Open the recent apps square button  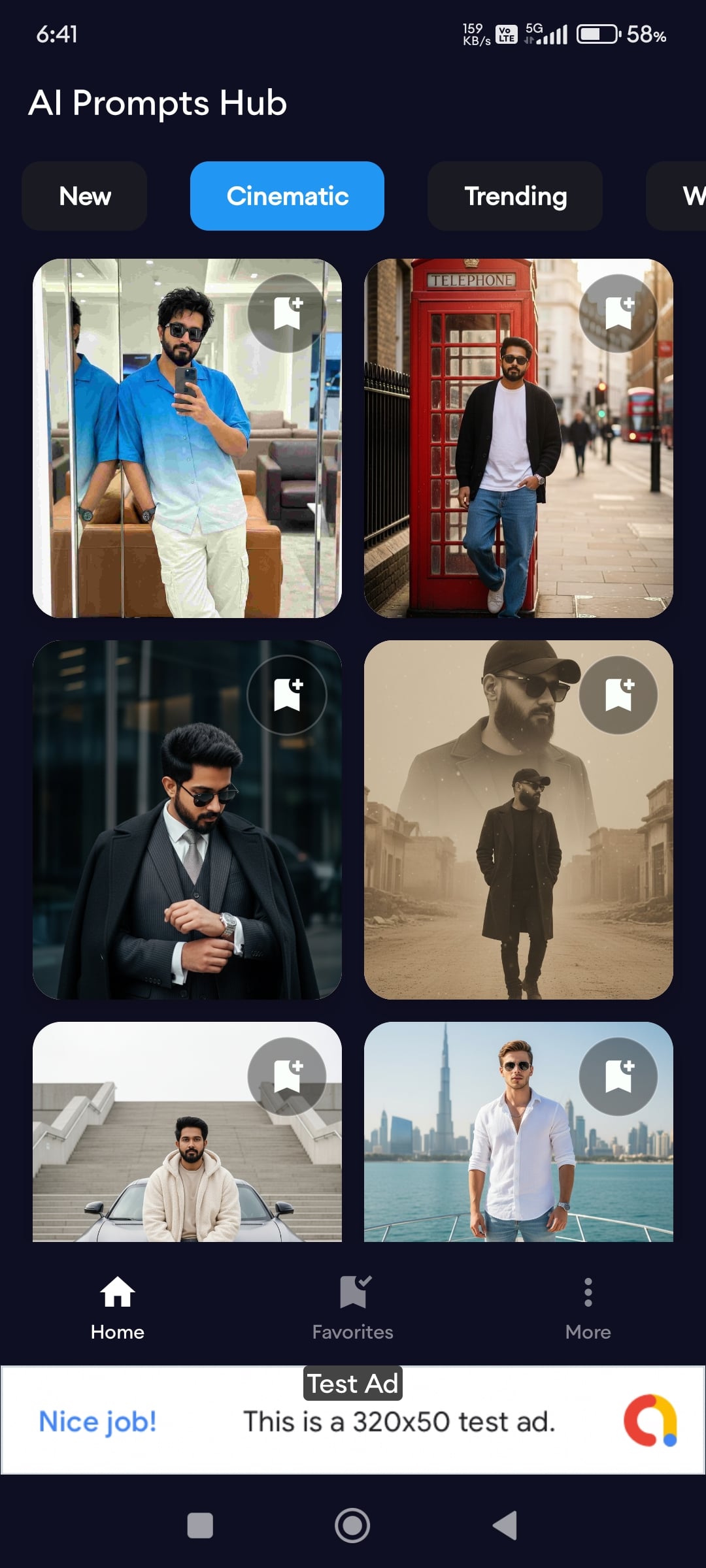click(x=200, y=1526)
